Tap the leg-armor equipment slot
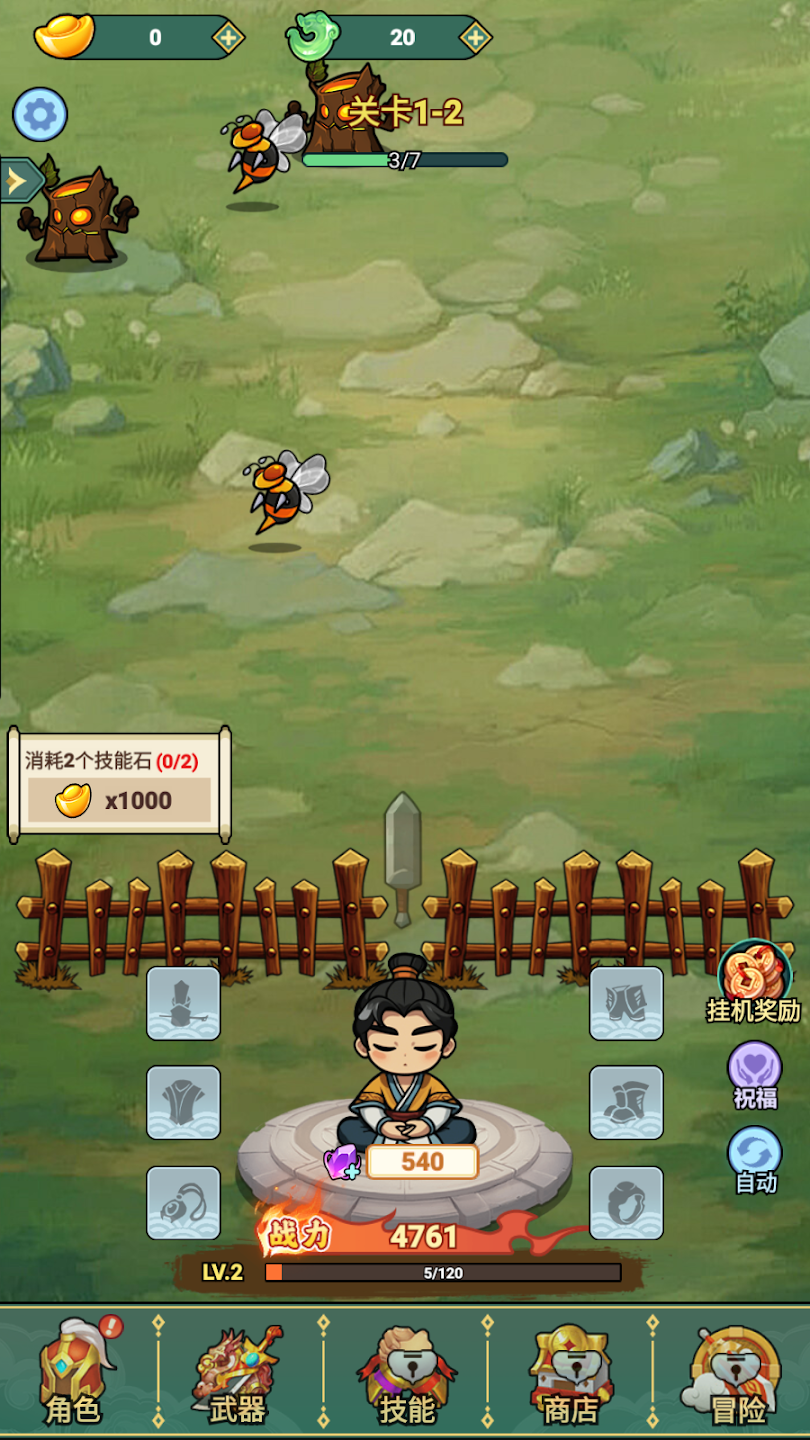 click(626, 1003)
